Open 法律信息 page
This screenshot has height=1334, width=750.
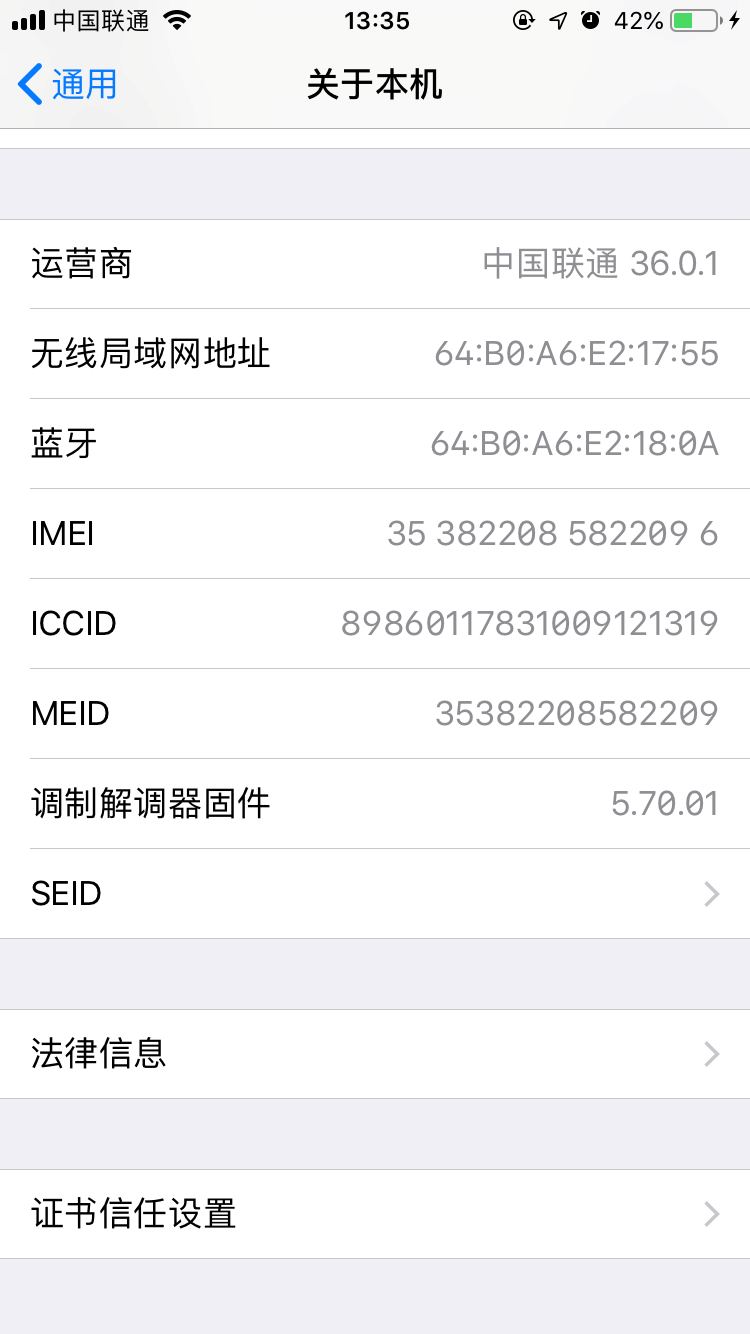tap(375, 1054)
